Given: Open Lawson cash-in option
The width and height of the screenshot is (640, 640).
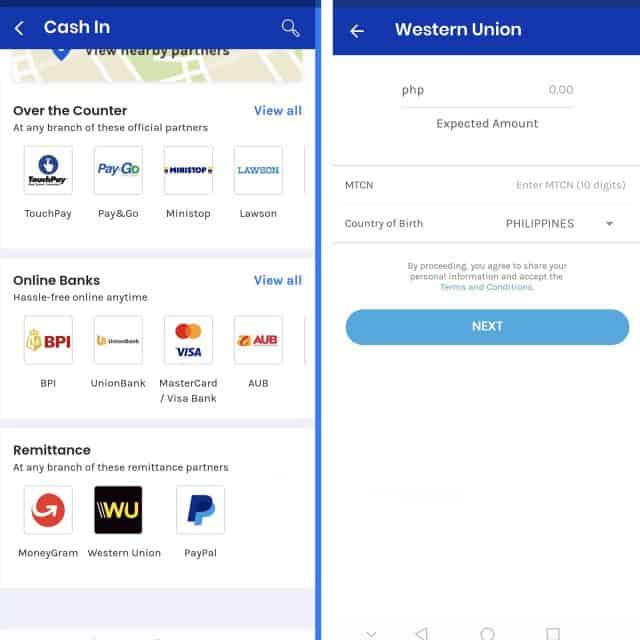Looking at the screenshot, I should pos(258,171).
